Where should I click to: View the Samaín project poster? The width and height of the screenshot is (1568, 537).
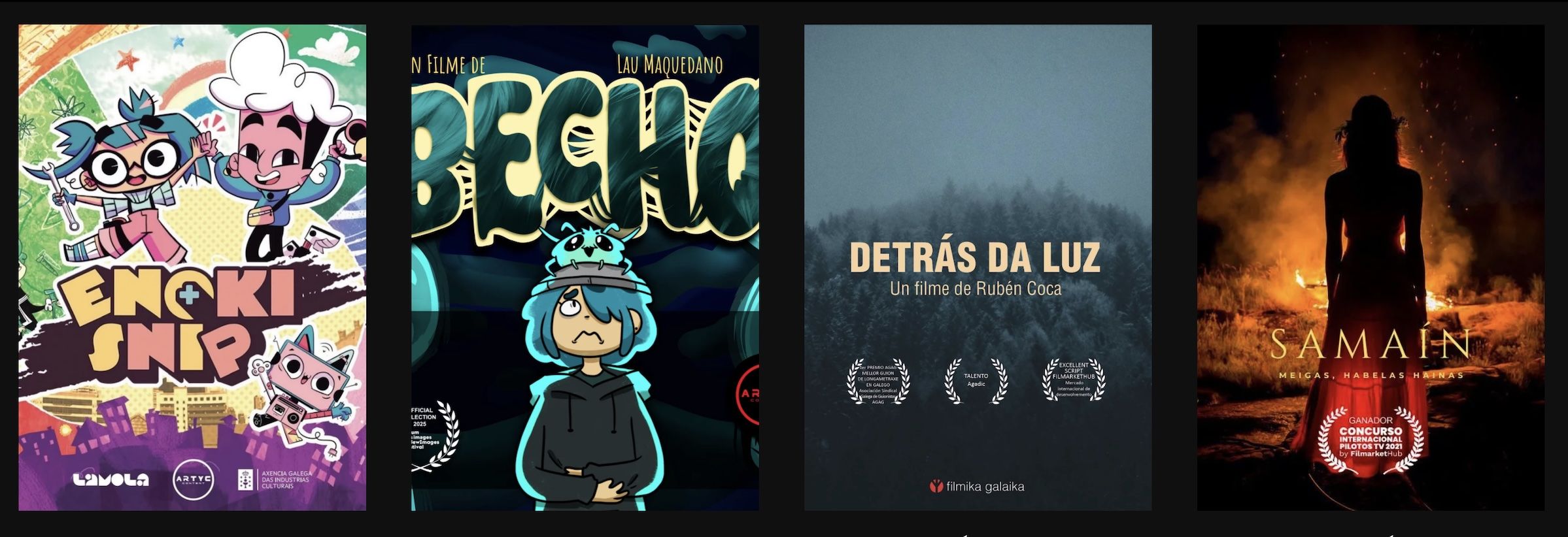pyautogui.click(x=1371, y=268)
